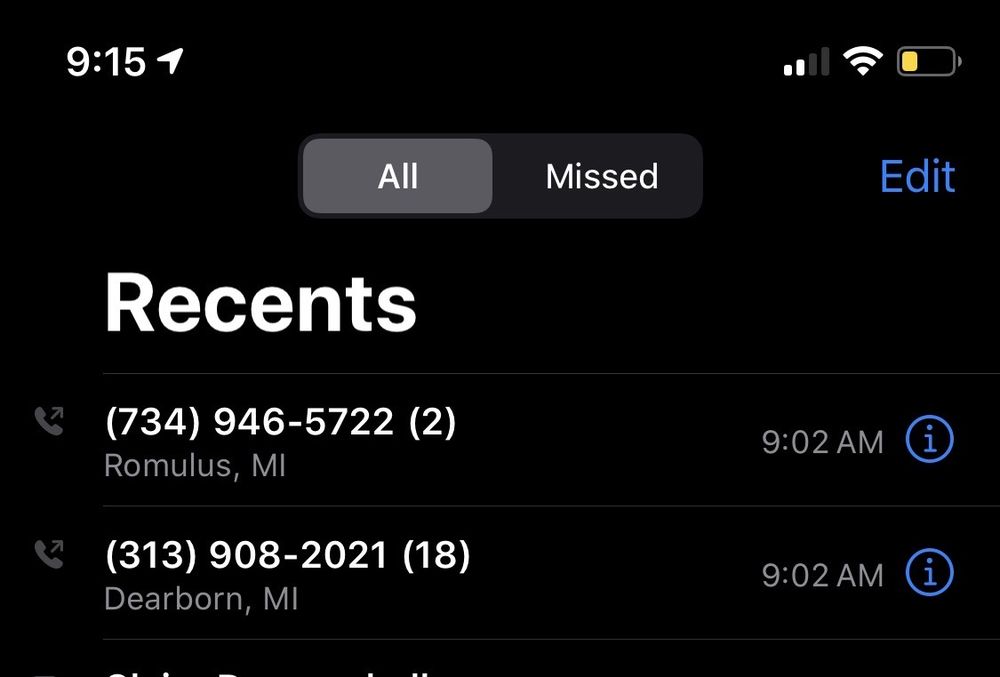View details for (313) 908-2021
Viewport: 1000px width, 677px height.
[x=929, y=573]
